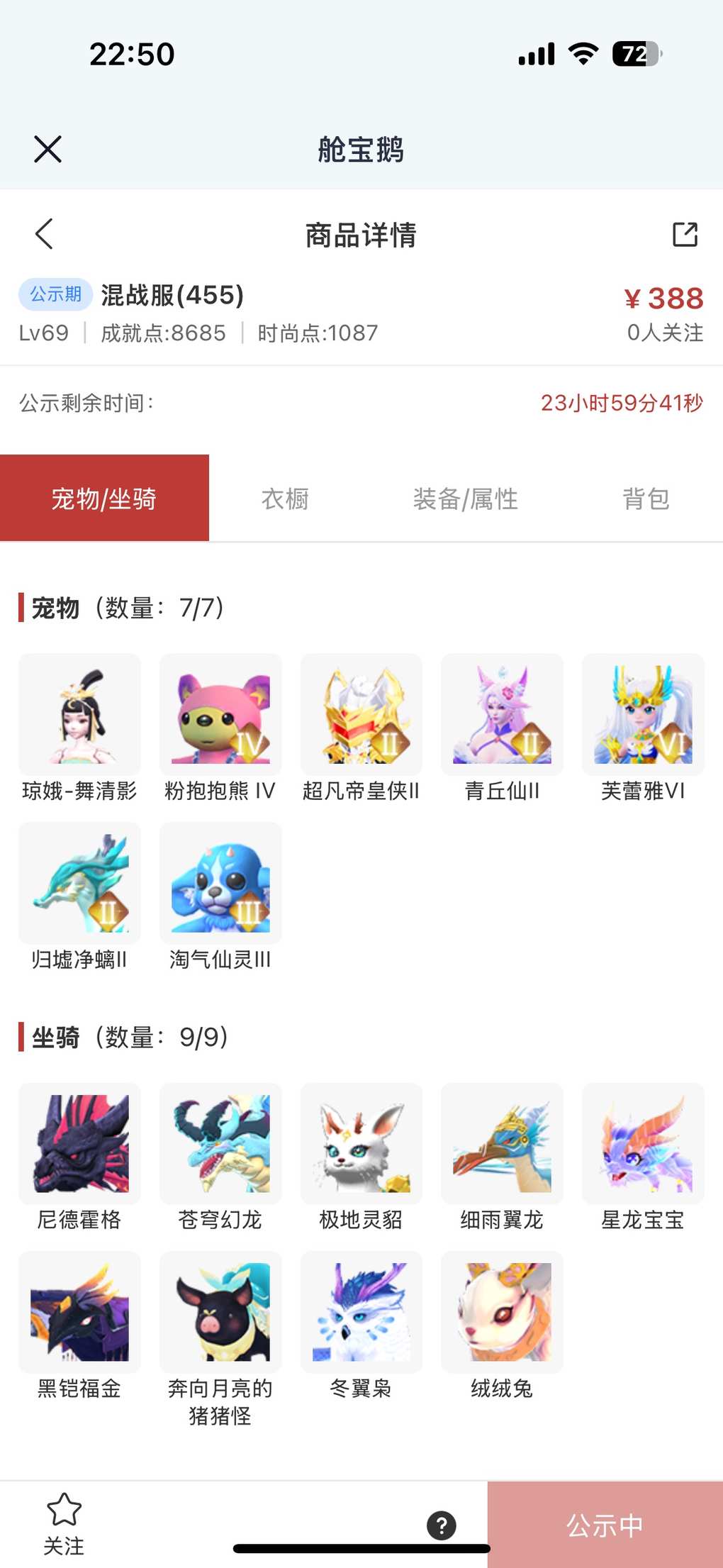
Task: Tap the mount 极地灵貂
Action: (x=361, y=1157)
